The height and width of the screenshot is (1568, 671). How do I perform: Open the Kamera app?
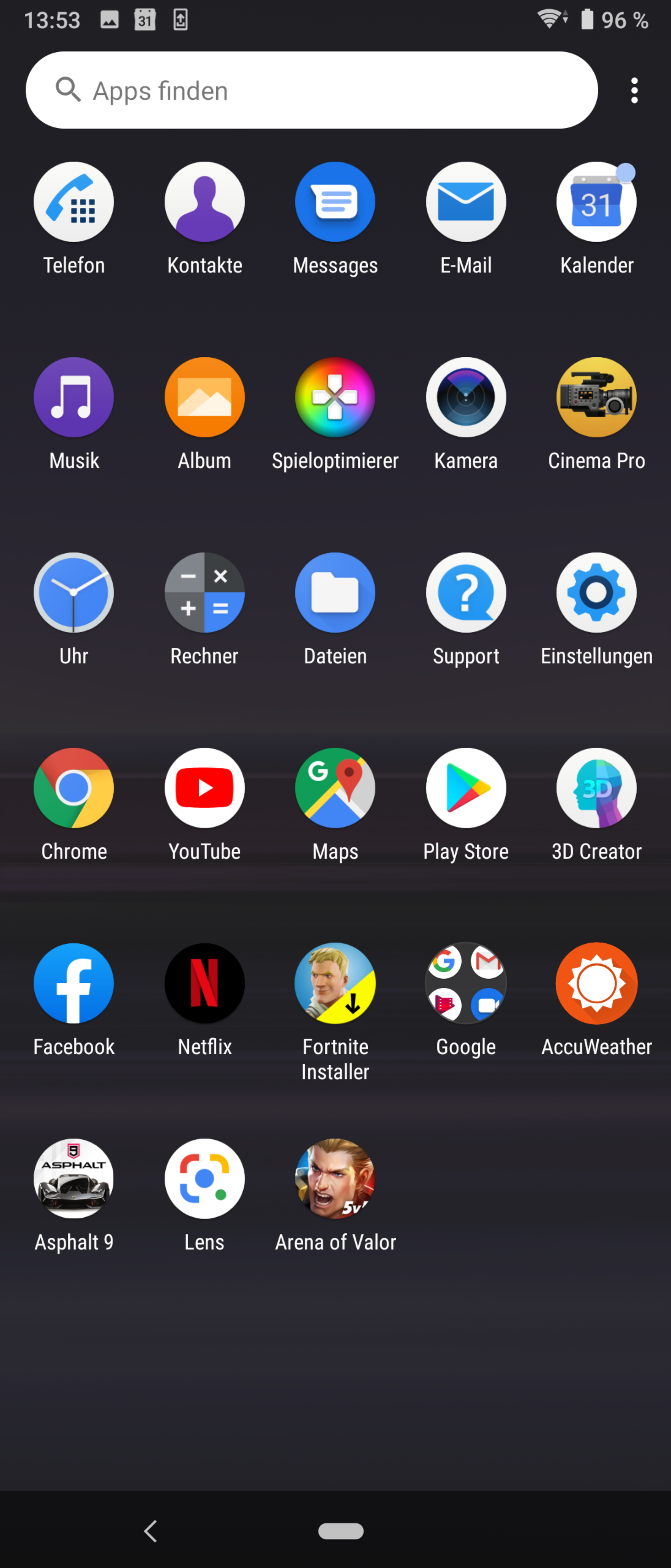pos(466,397)
